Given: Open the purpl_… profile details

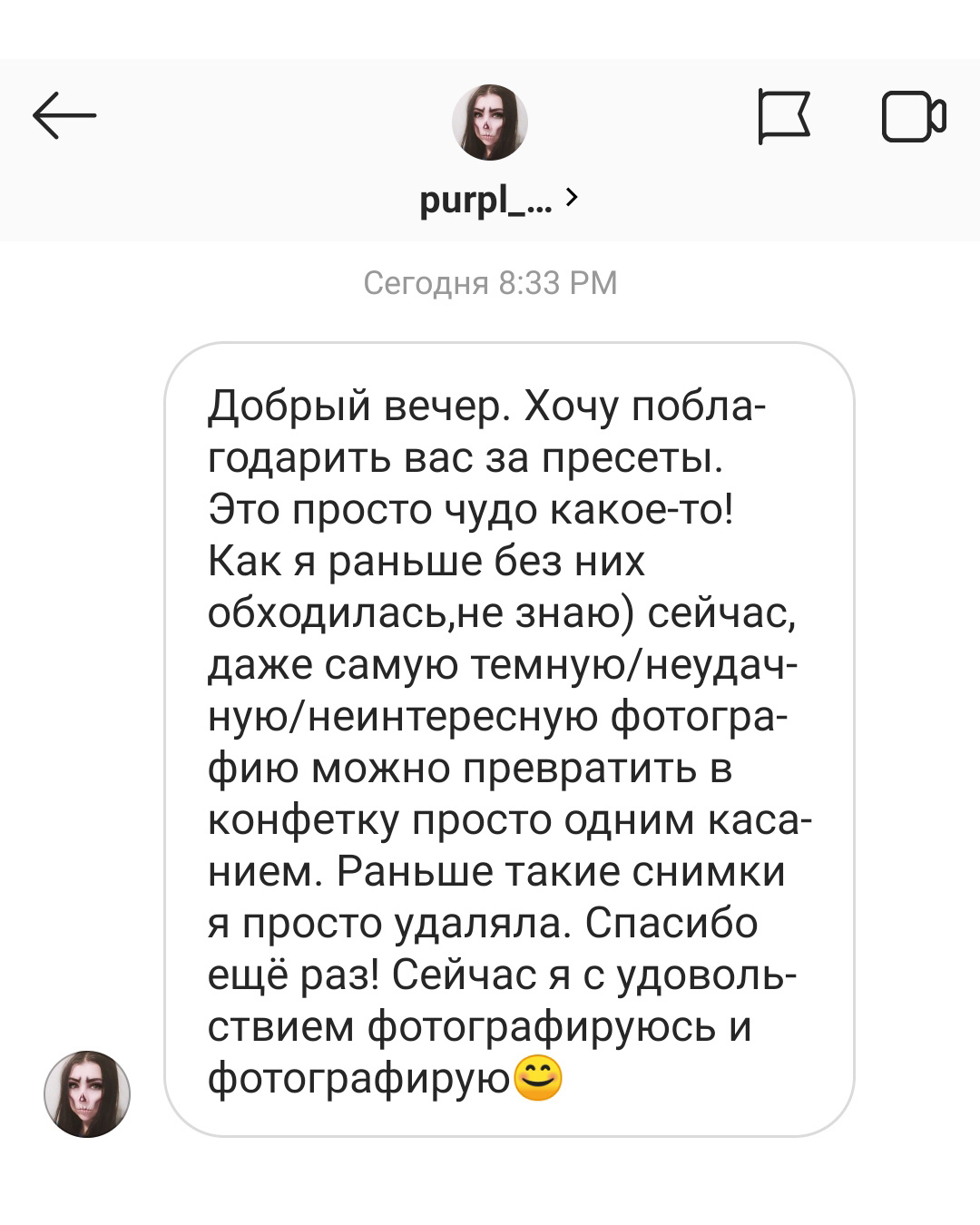Looking at the screenshot, I should pos(497,199).
